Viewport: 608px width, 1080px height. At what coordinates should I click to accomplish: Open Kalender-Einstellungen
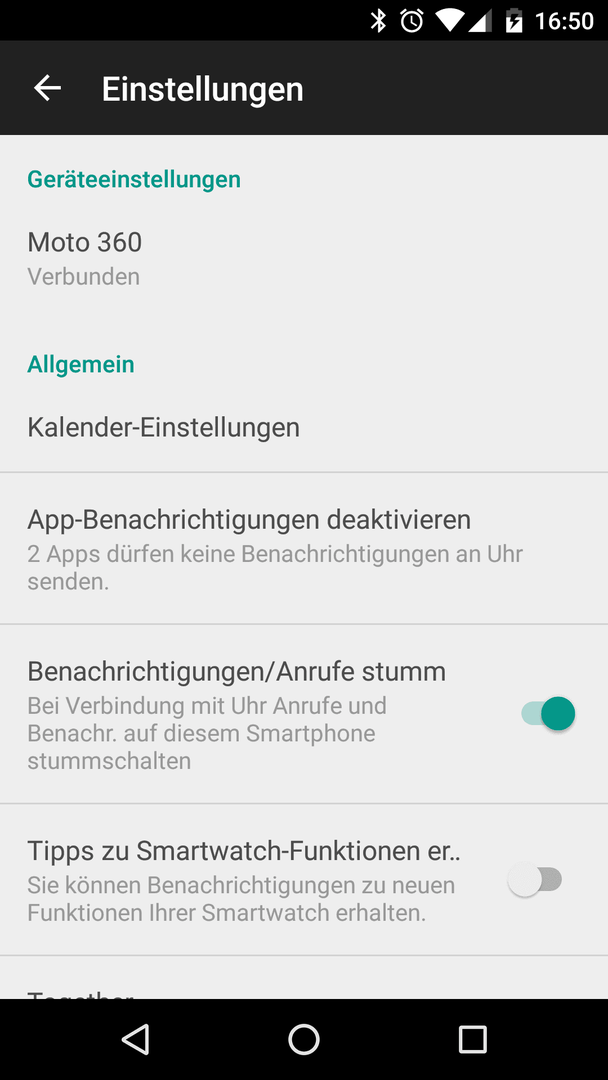click(304, 427)
